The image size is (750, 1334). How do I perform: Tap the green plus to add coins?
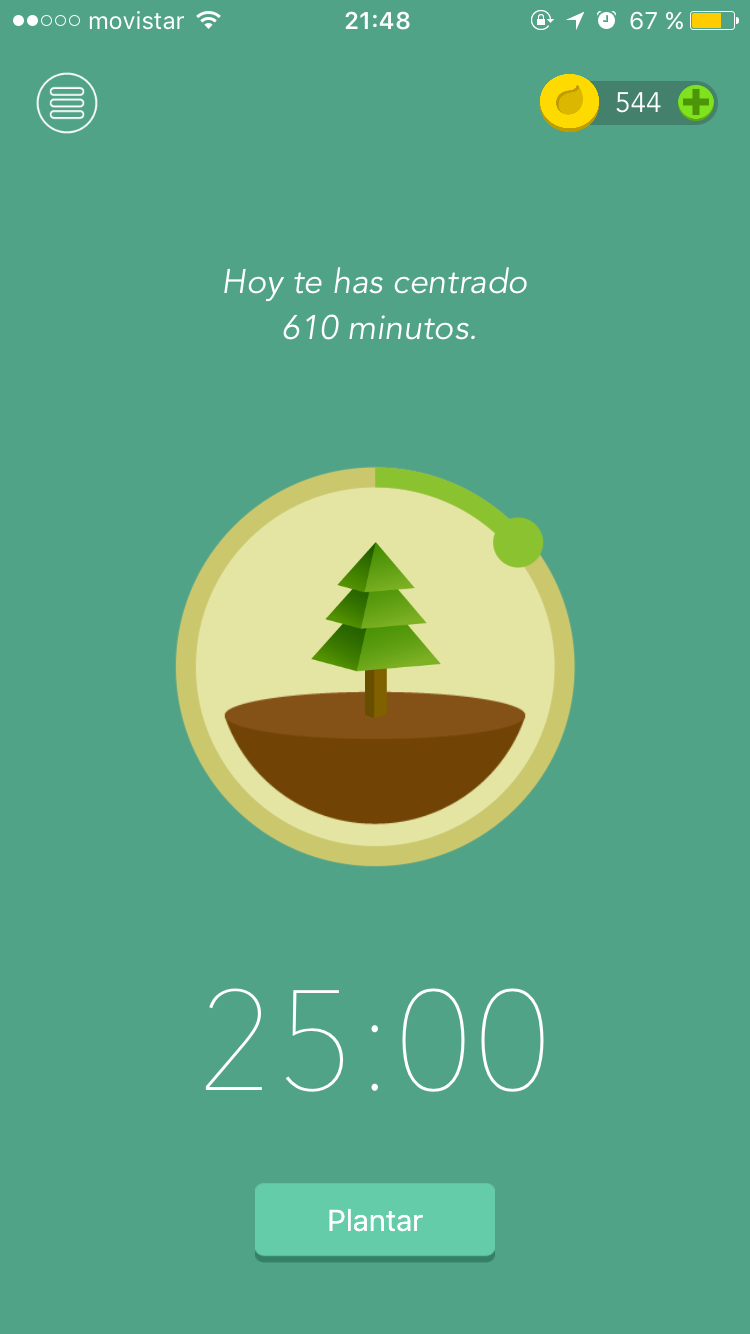pyautogui.click(x=696, y=102)
